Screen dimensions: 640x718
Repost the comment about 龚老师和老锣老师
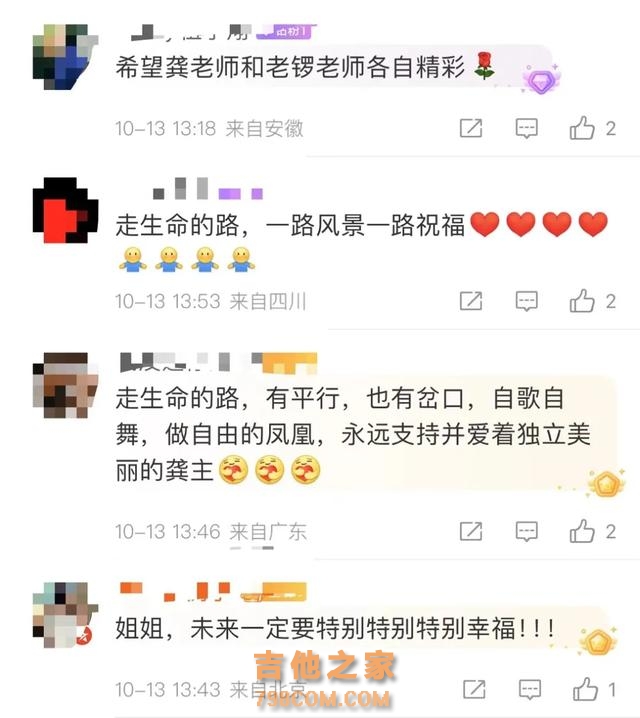pyautogui.click(x=471, y=128)
